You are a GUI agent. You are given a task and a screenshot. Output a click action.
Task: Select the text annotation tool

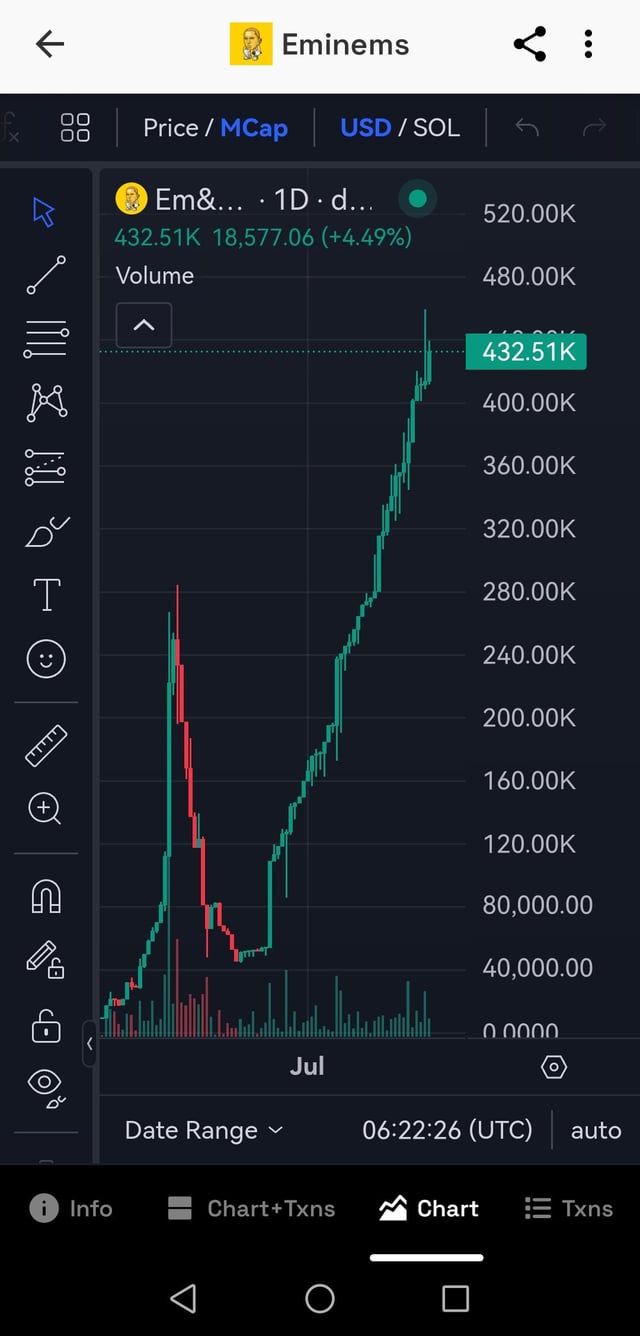click(x=46, y=594)
